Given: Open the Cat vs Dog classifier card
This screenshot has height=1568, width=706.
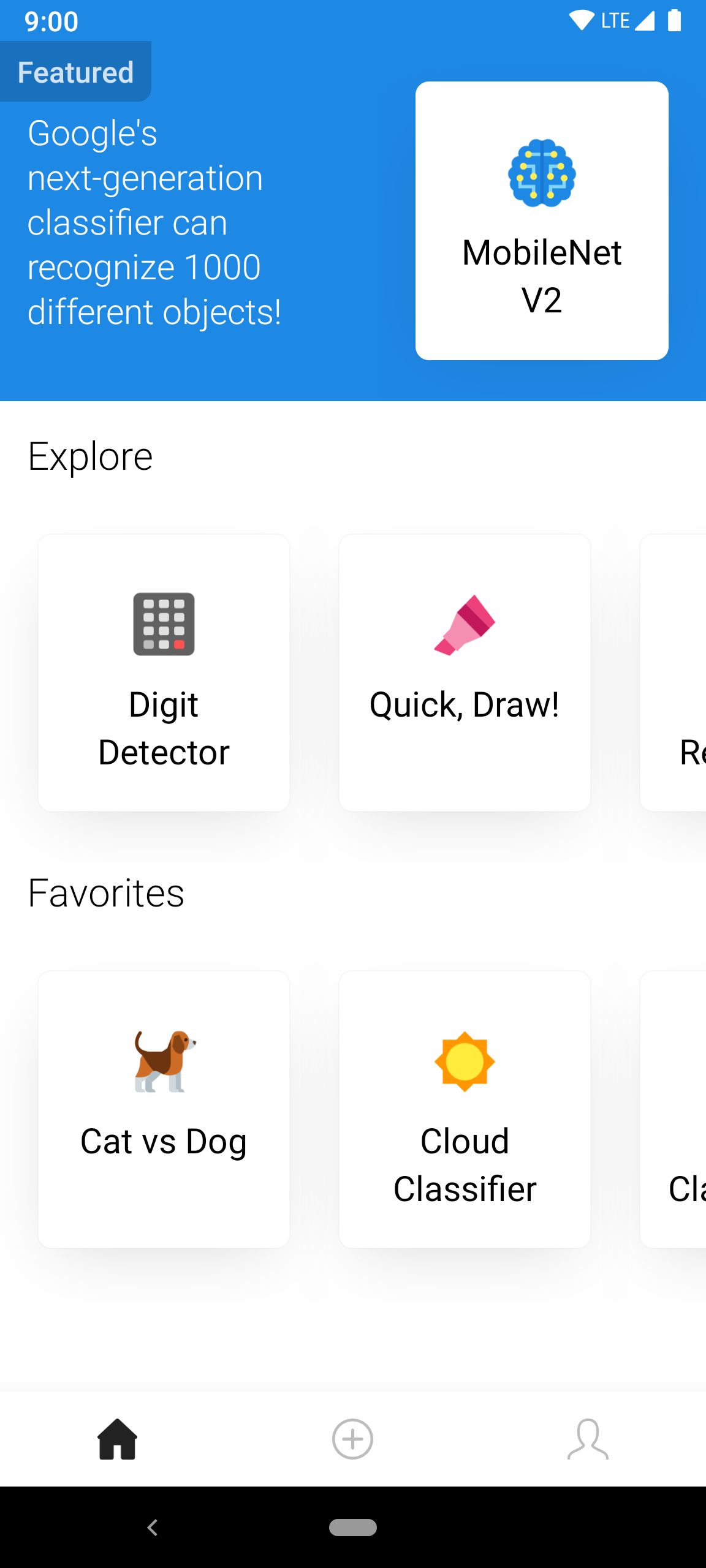Looking at the screenshot, I should coord(164,1109).
